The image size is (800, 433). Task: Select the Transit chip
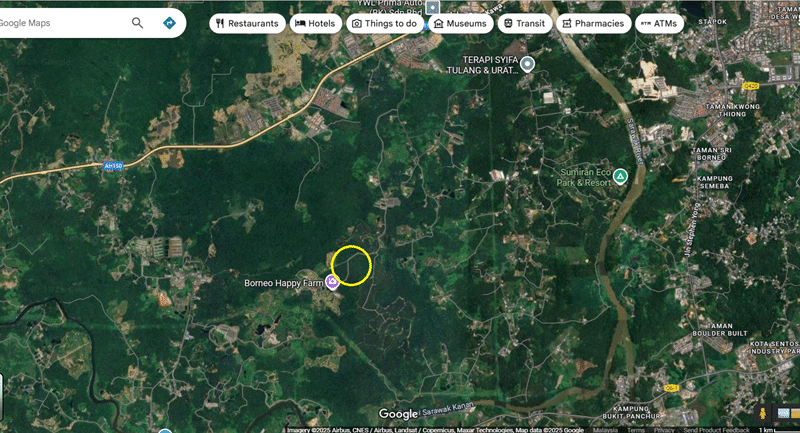[523, 23]
